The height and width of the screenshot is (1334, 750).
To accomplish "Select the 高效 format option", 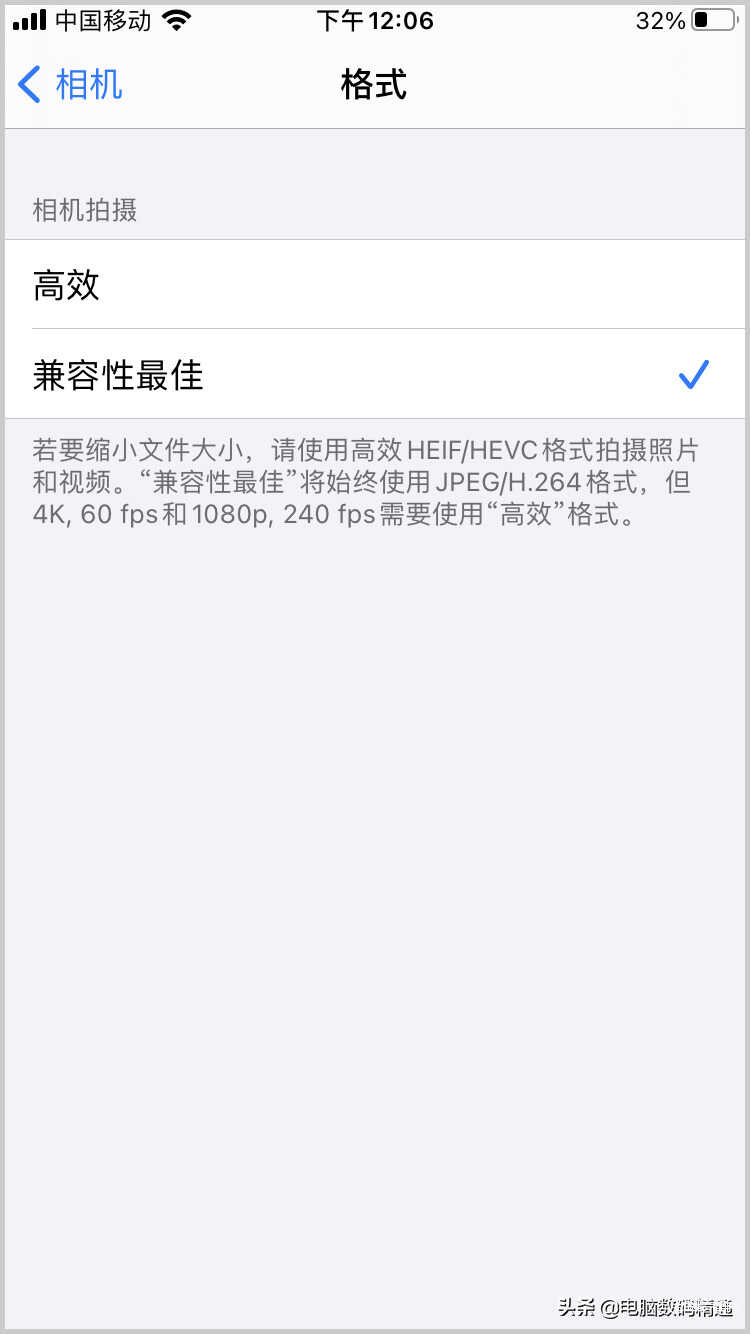I will tap(375, 285).
